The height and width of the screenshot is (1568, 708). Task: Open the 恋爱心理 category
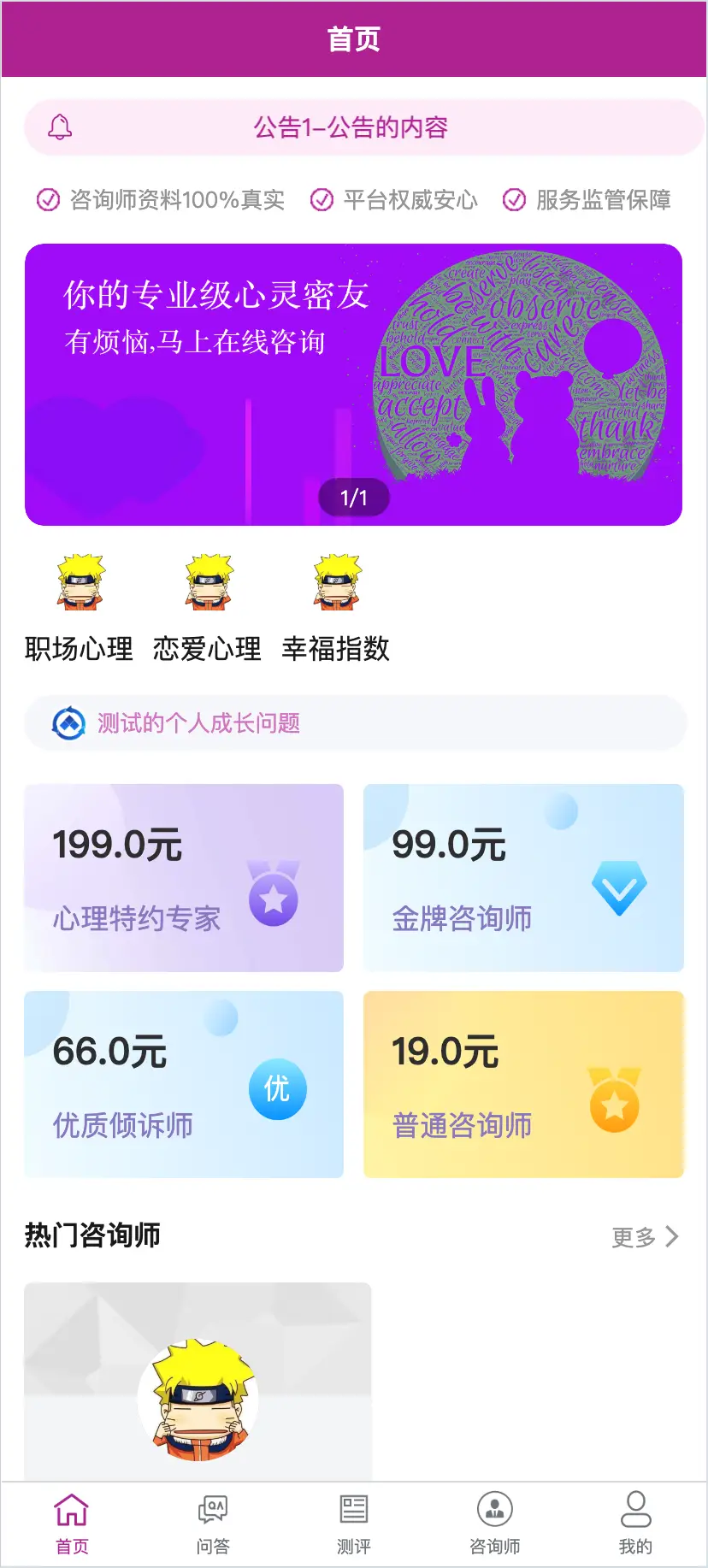pyautogui.click(x=208, y=607)
